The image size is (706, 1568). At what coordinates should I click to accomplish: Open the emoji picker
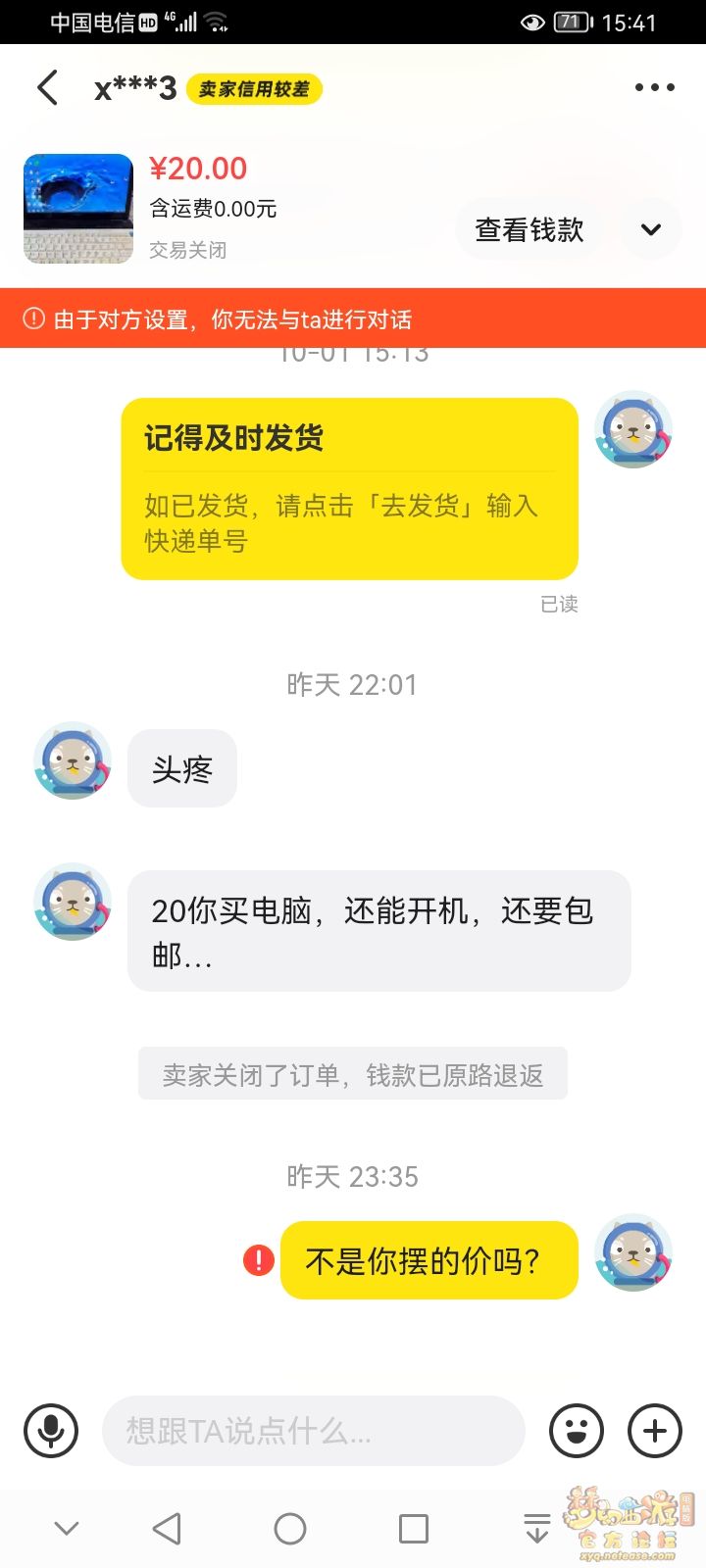click(576, 1431)
